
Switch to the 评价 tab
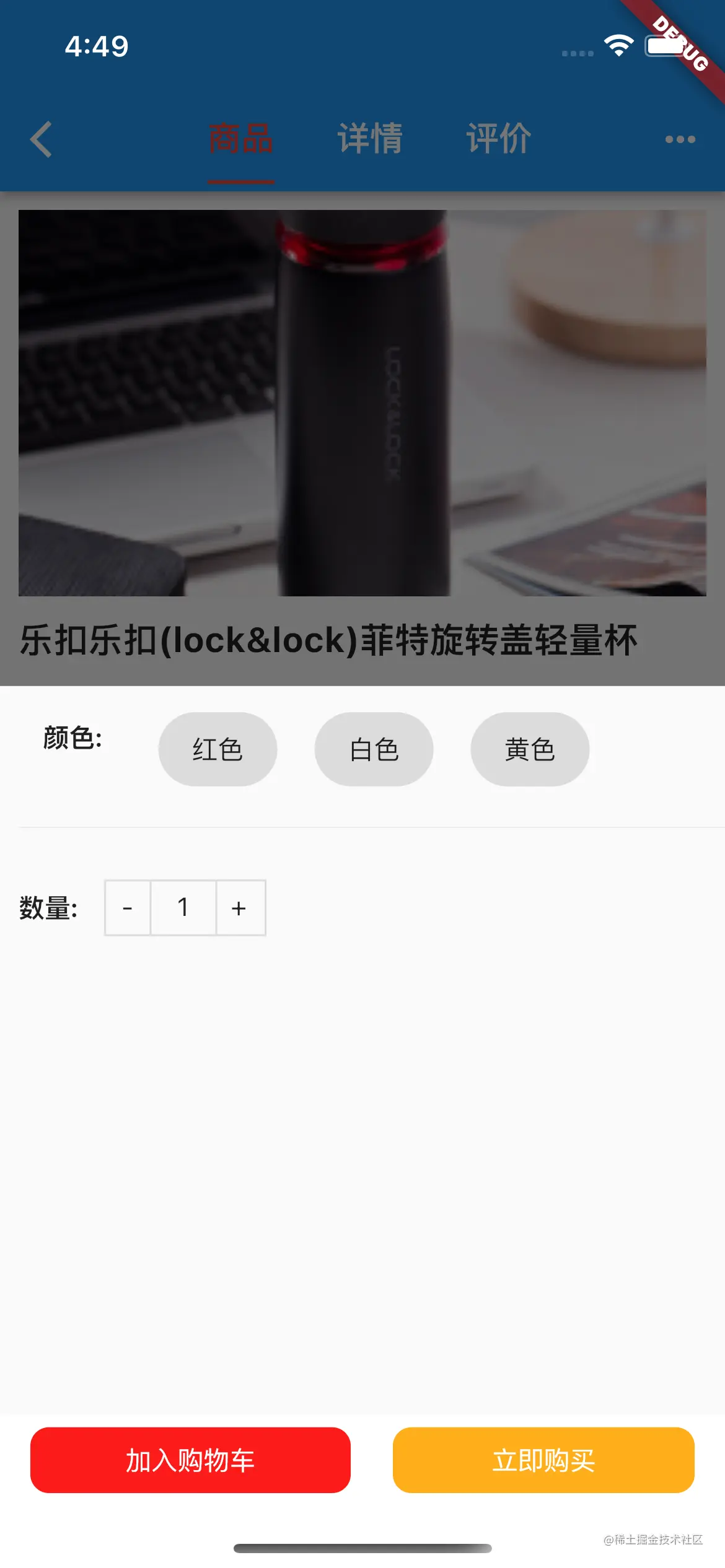499,139
